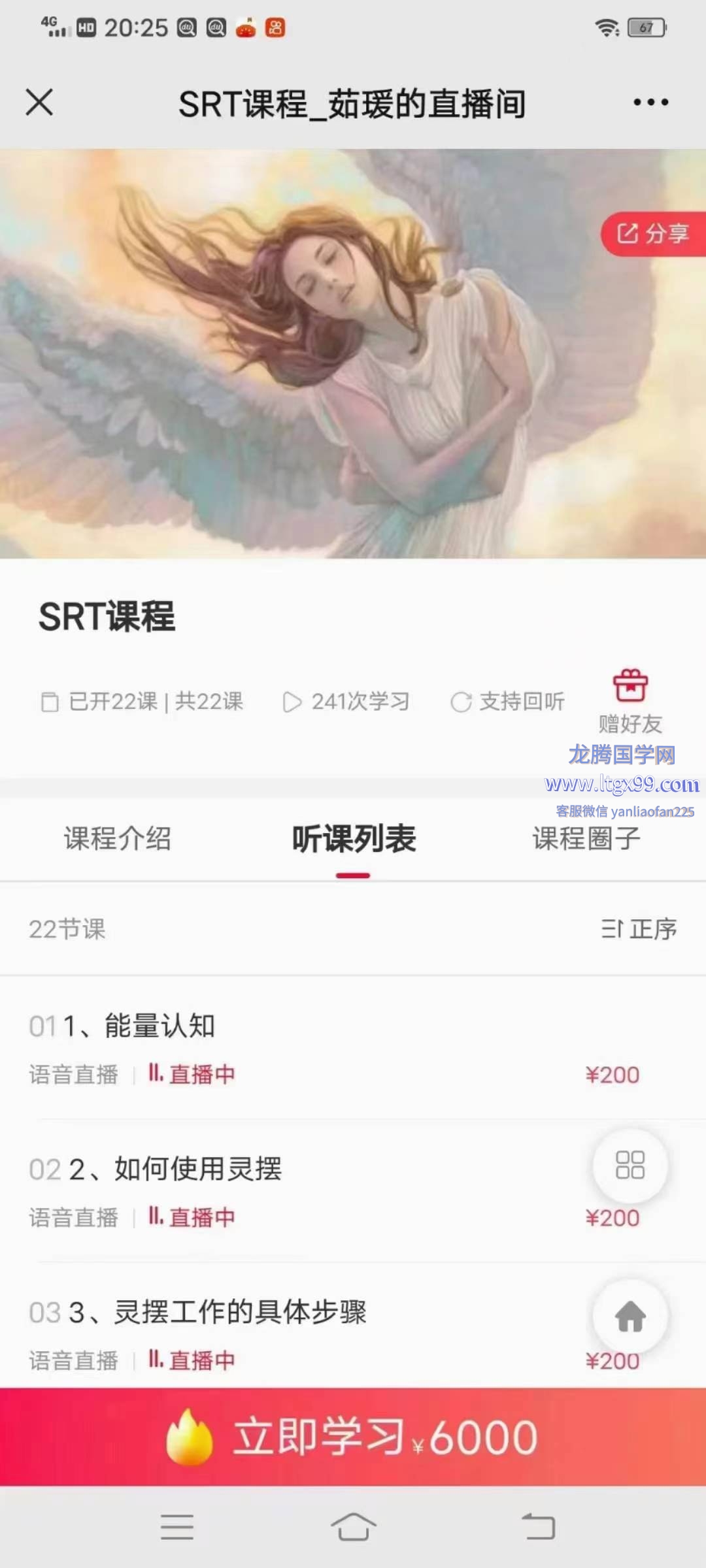
Task: Tap 立即学习 ¥6000 to purchase
Action: [353, 1437]
